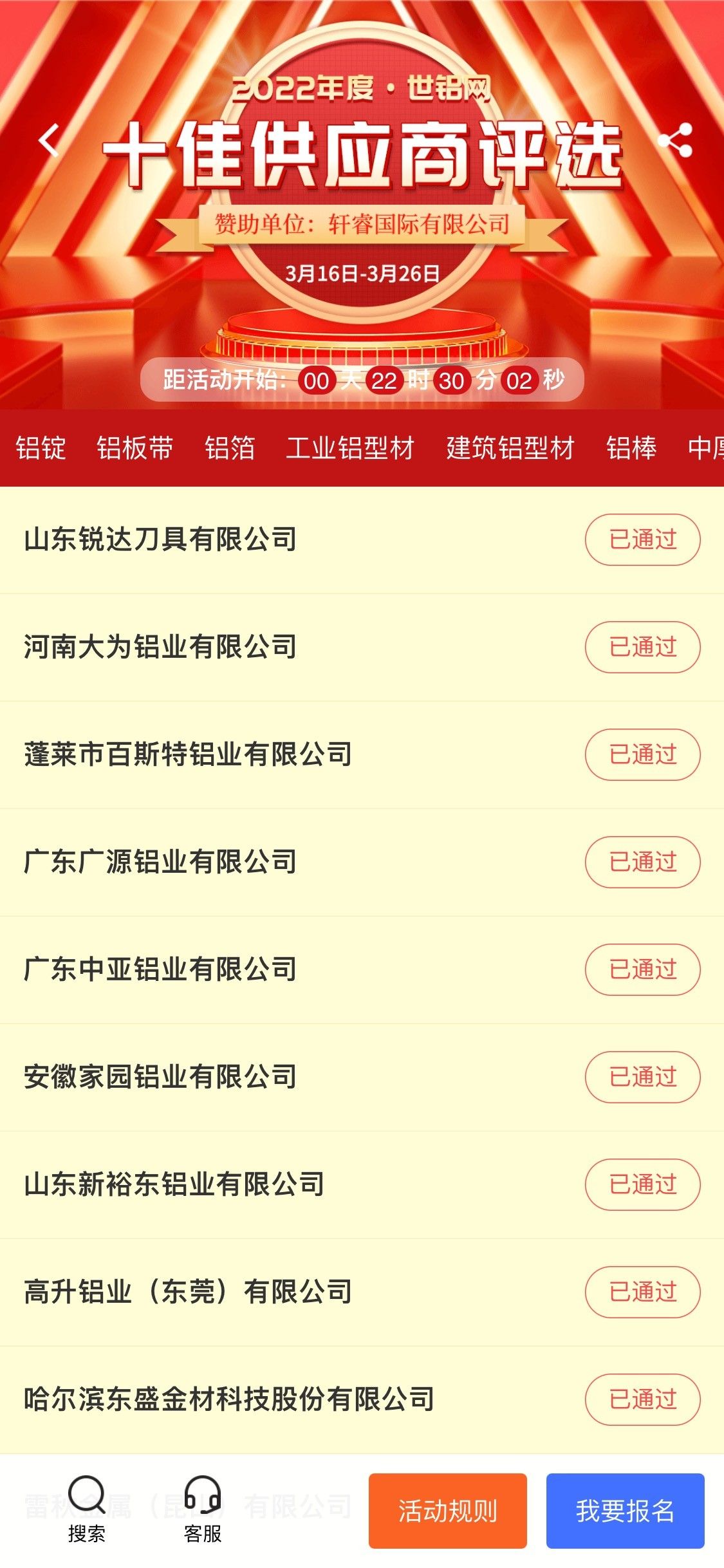The width and height of the screenshot is (724, 1568).
Task: Share this supplier selection page
Action: point(675,140)
